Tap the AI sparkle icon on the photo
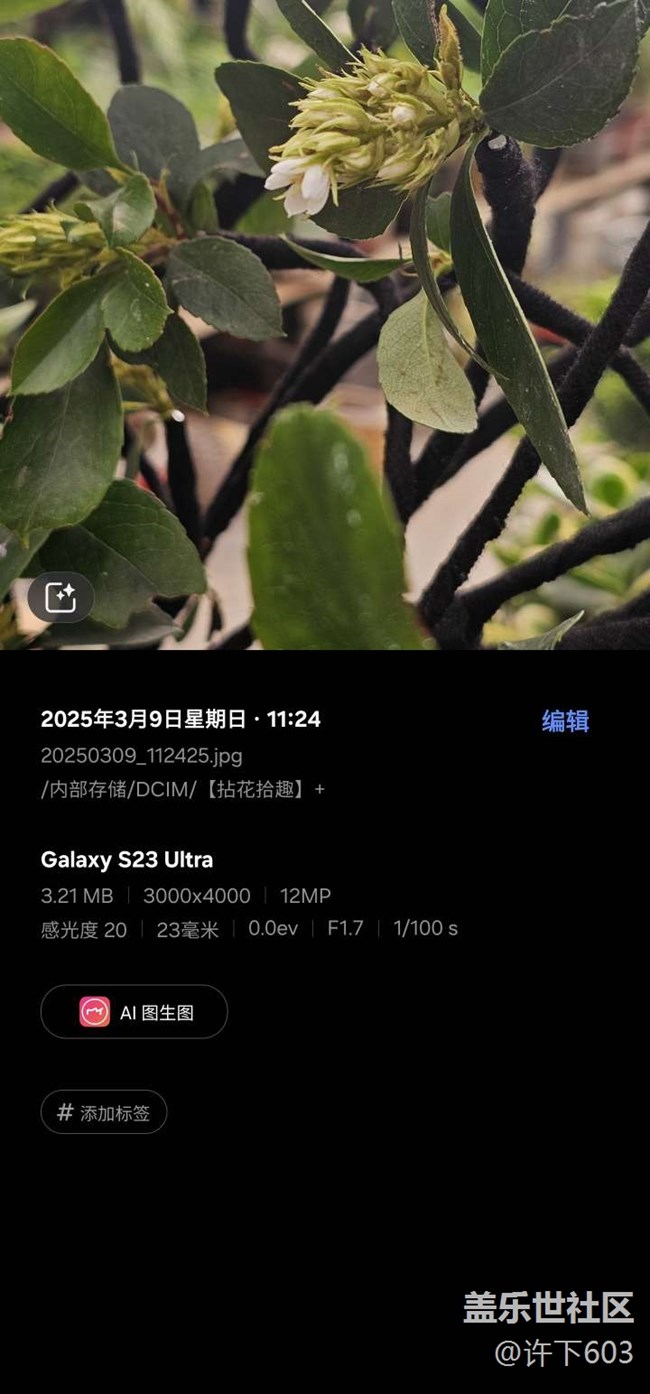Viewport: 650px width, 1394px height. coord(60,598)
